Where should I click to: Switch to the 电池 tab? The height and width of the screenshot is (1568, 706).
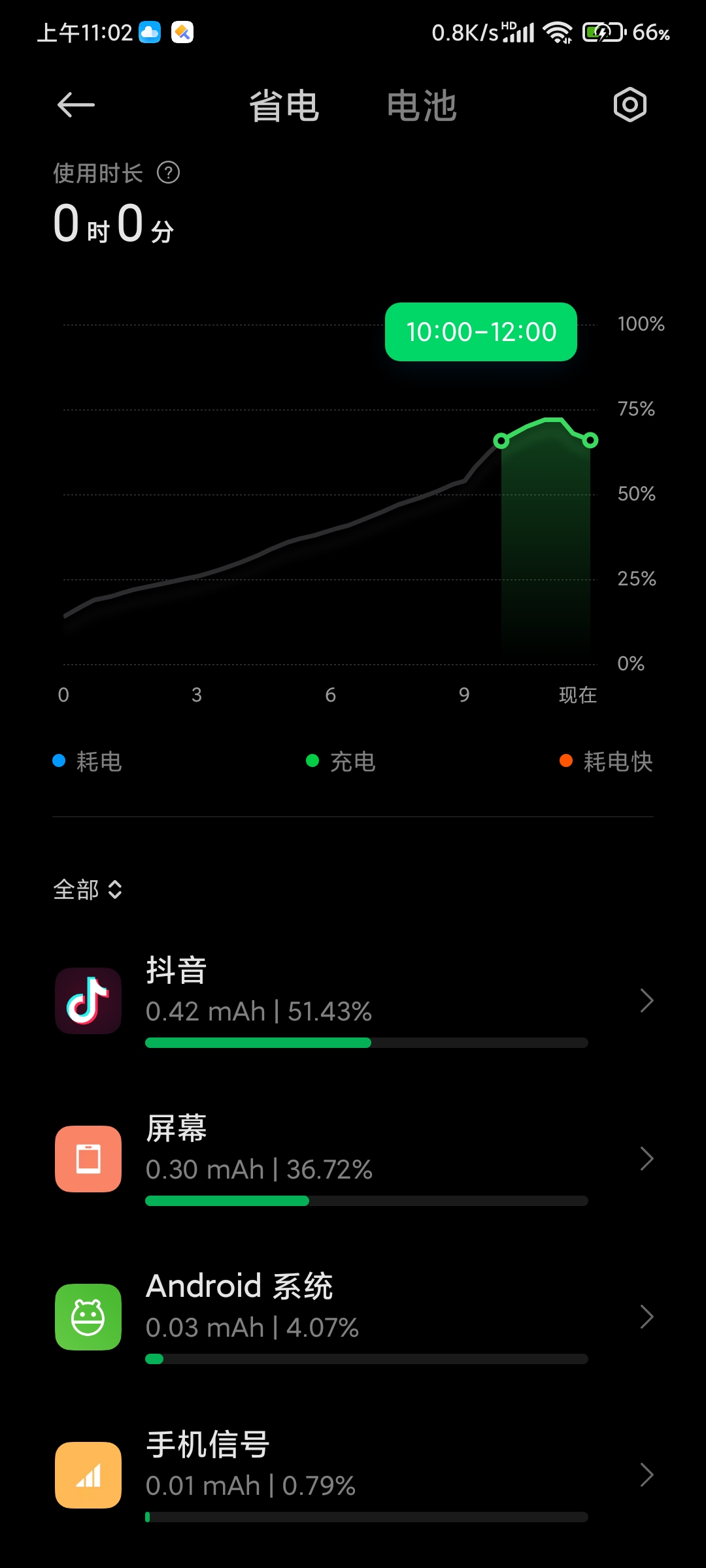422,106
